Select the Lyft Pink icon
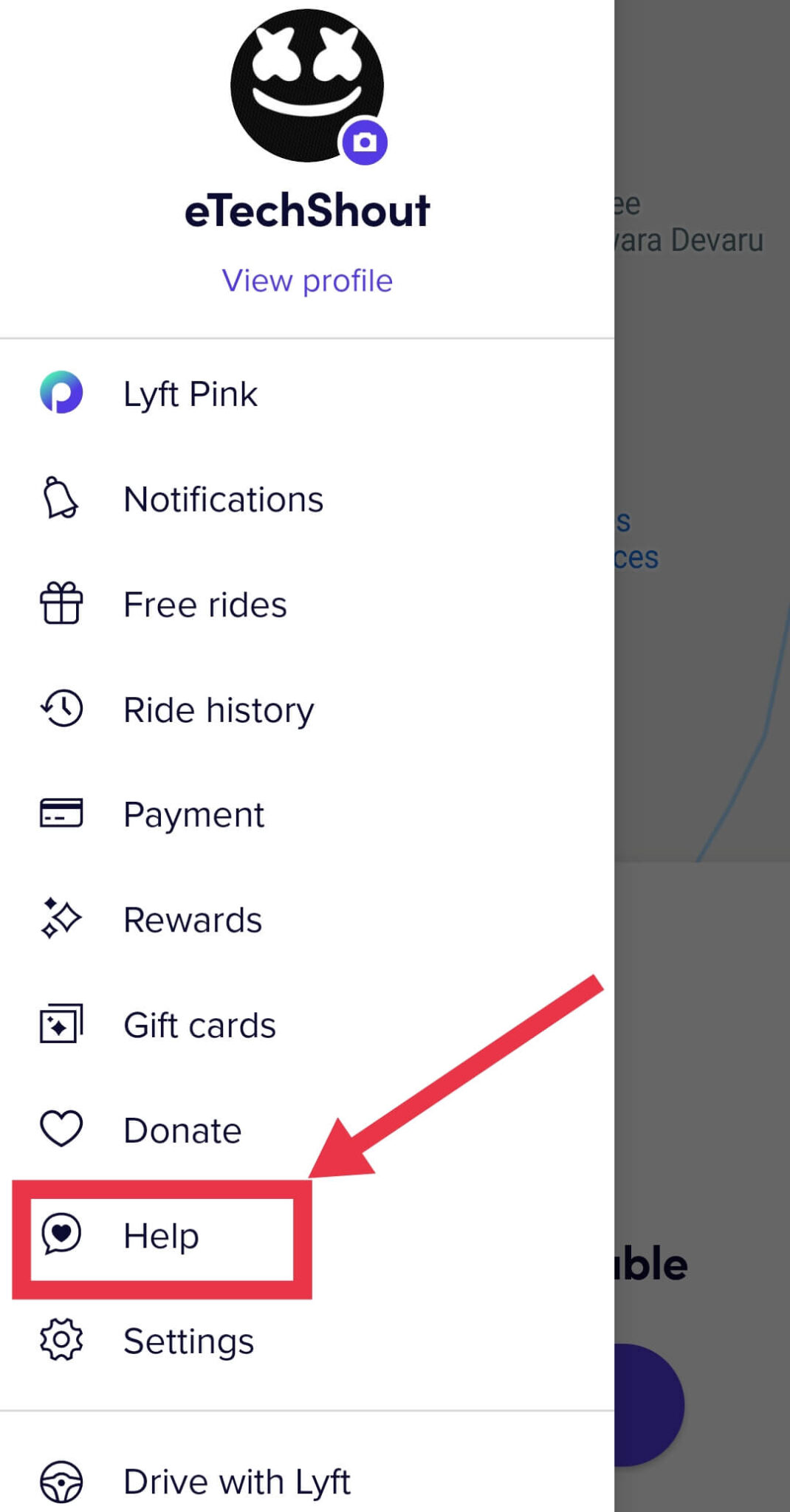The width and height of the screenshot is (790, 1512). [63, 394]
